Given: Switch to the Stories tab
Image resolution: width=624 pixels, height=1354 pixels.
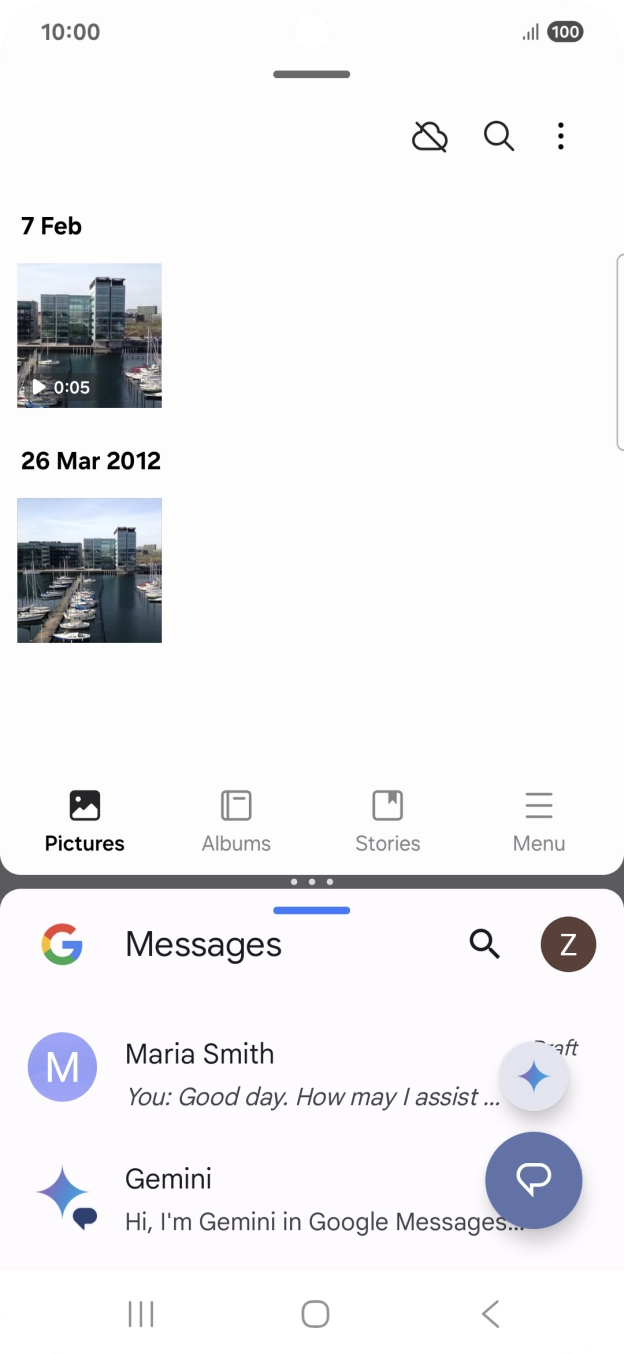Looking at the screenshot, I should pos(387,821).
